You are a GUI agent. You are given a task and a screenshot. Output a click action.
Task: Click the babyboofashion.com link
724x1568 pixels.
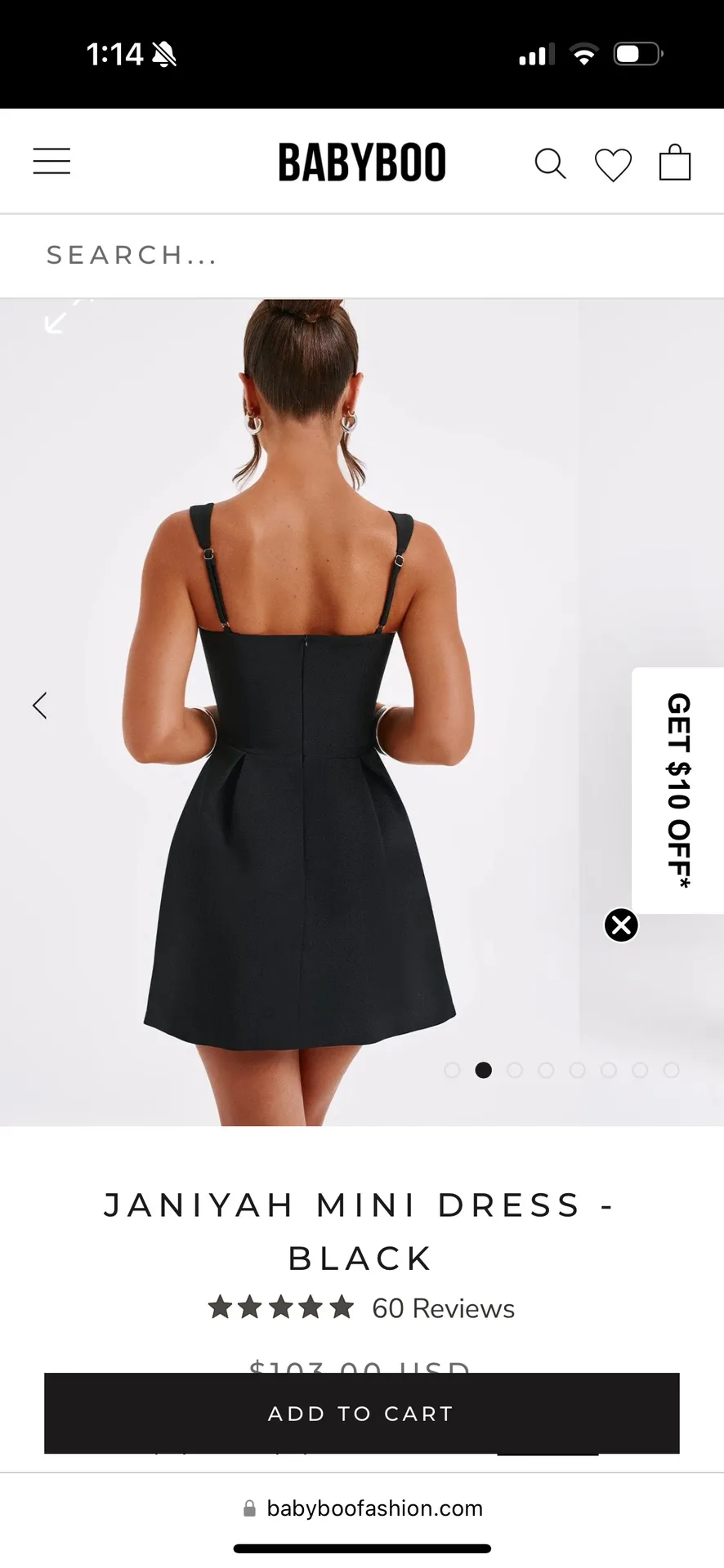373,1507
